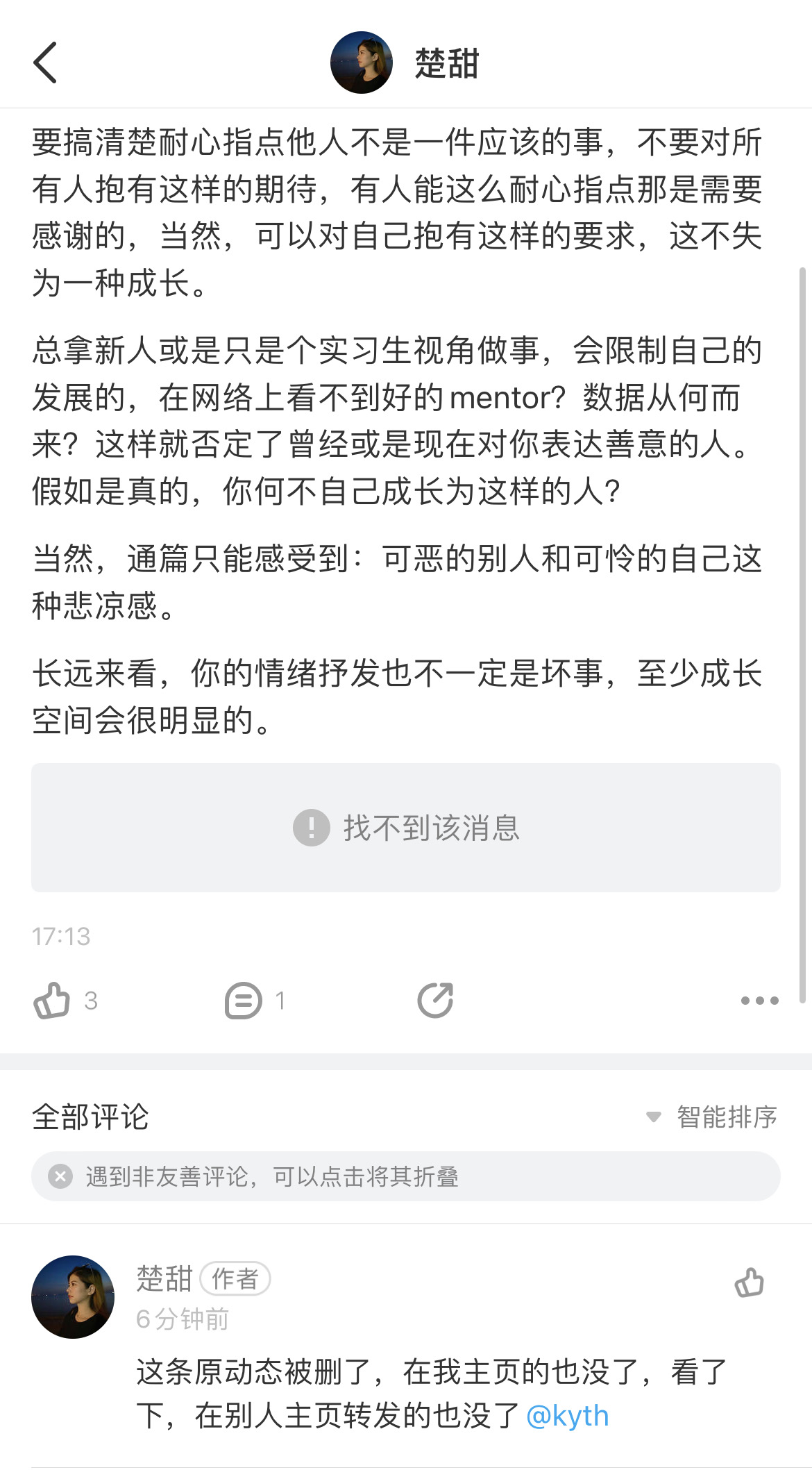Share this post via the forward icon
812x1470 pixels.
(x=436, y=1001)
